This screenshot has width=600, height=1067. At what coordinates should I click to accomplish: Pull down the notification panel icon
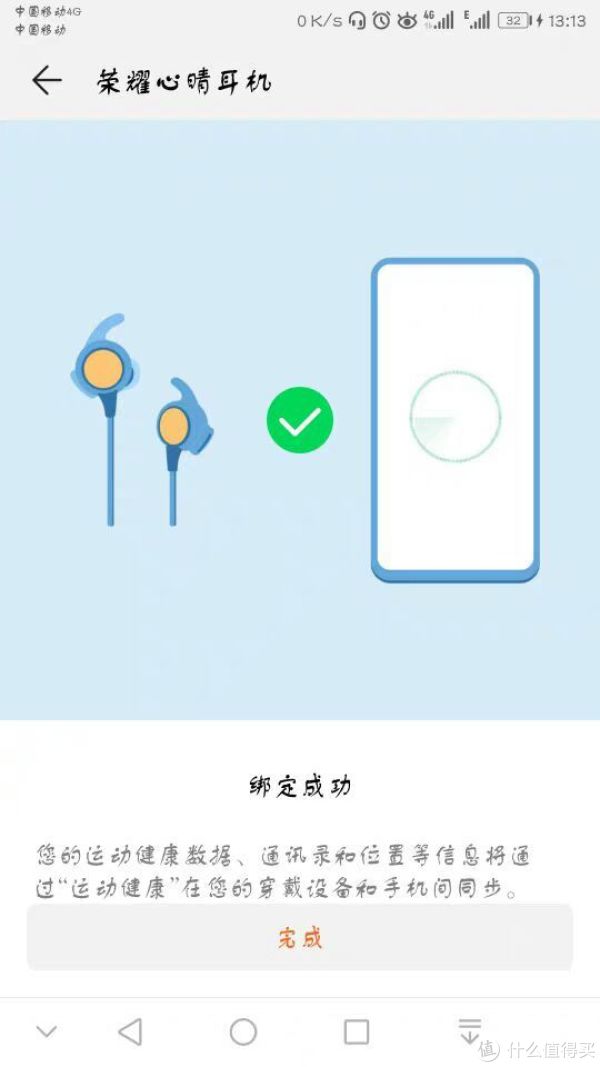[469, 1031]
